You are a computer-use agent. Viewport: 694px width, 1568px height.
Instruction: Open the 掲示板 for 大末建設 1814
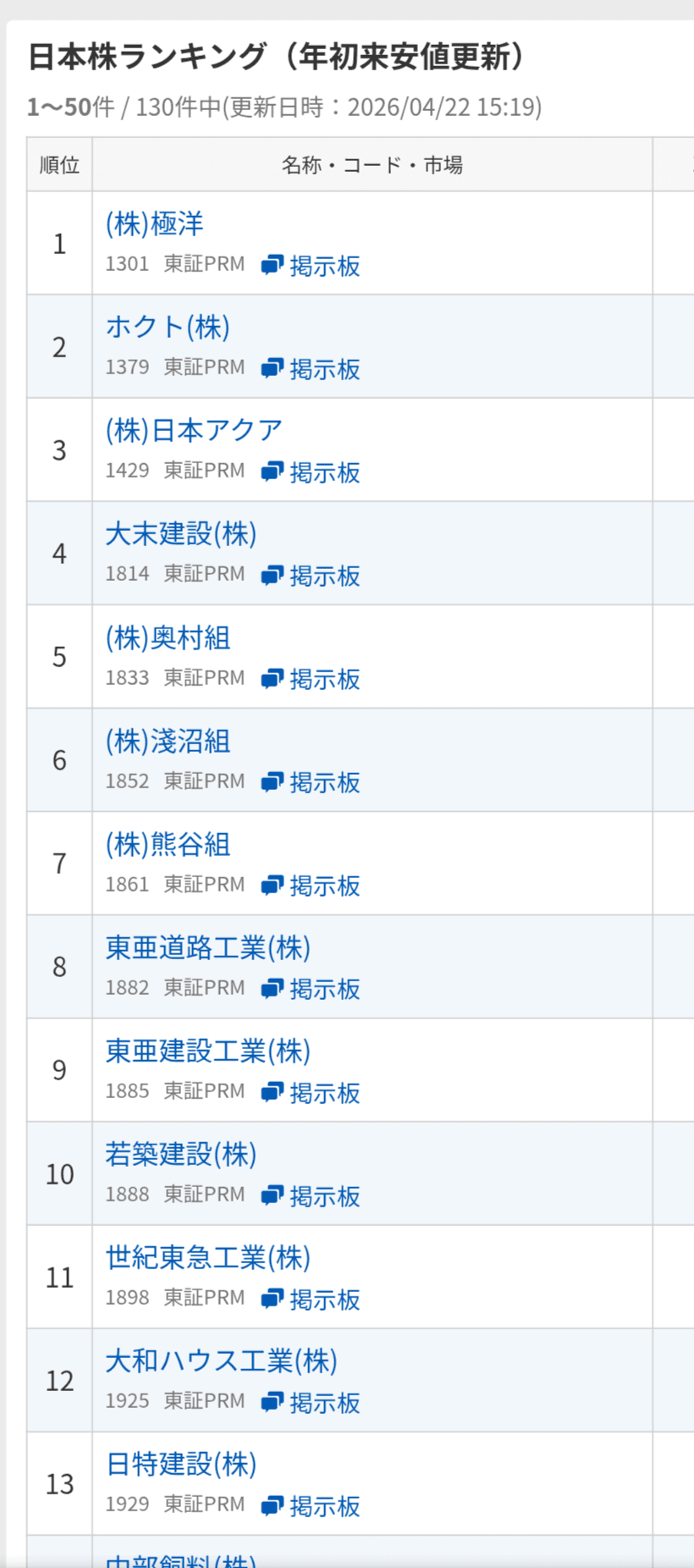coord(311,576)
